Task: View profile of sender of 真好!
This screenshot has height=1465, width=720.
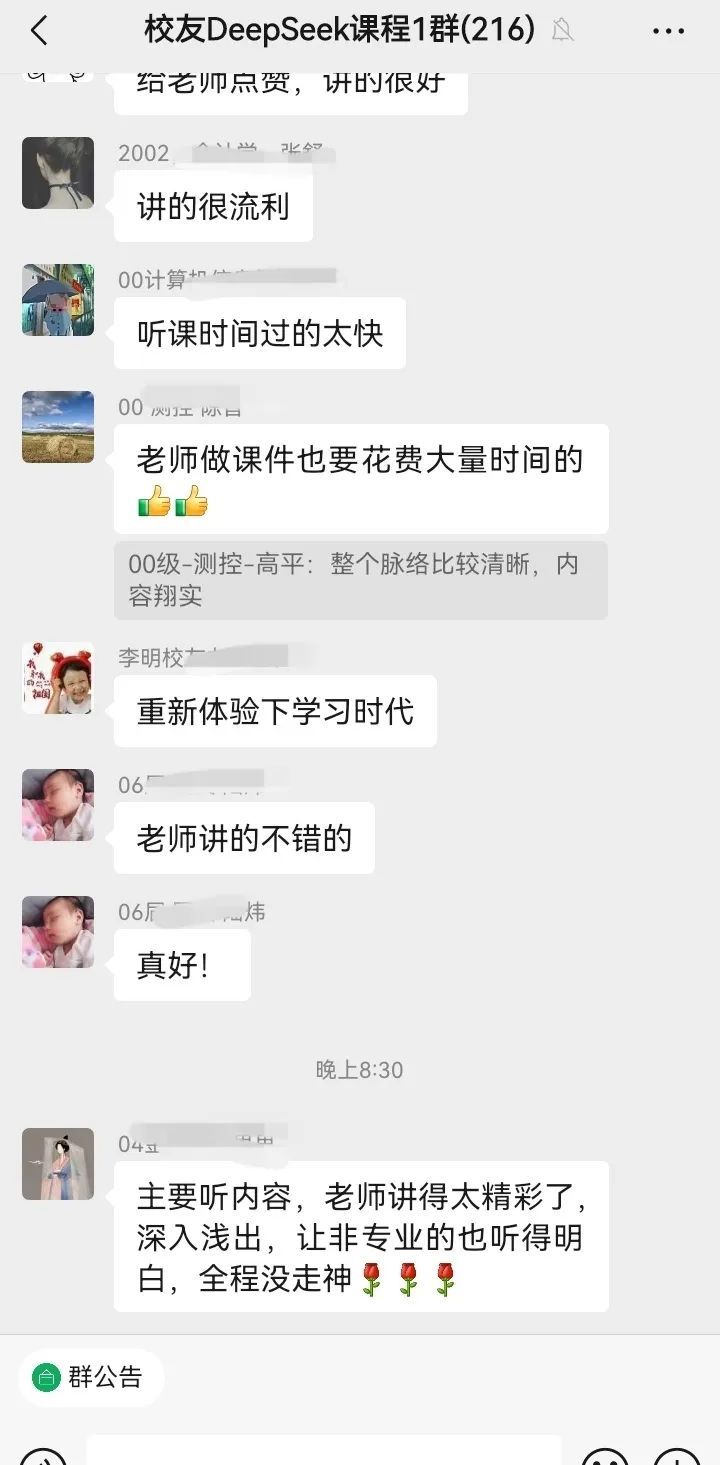Action: [58, 932]
